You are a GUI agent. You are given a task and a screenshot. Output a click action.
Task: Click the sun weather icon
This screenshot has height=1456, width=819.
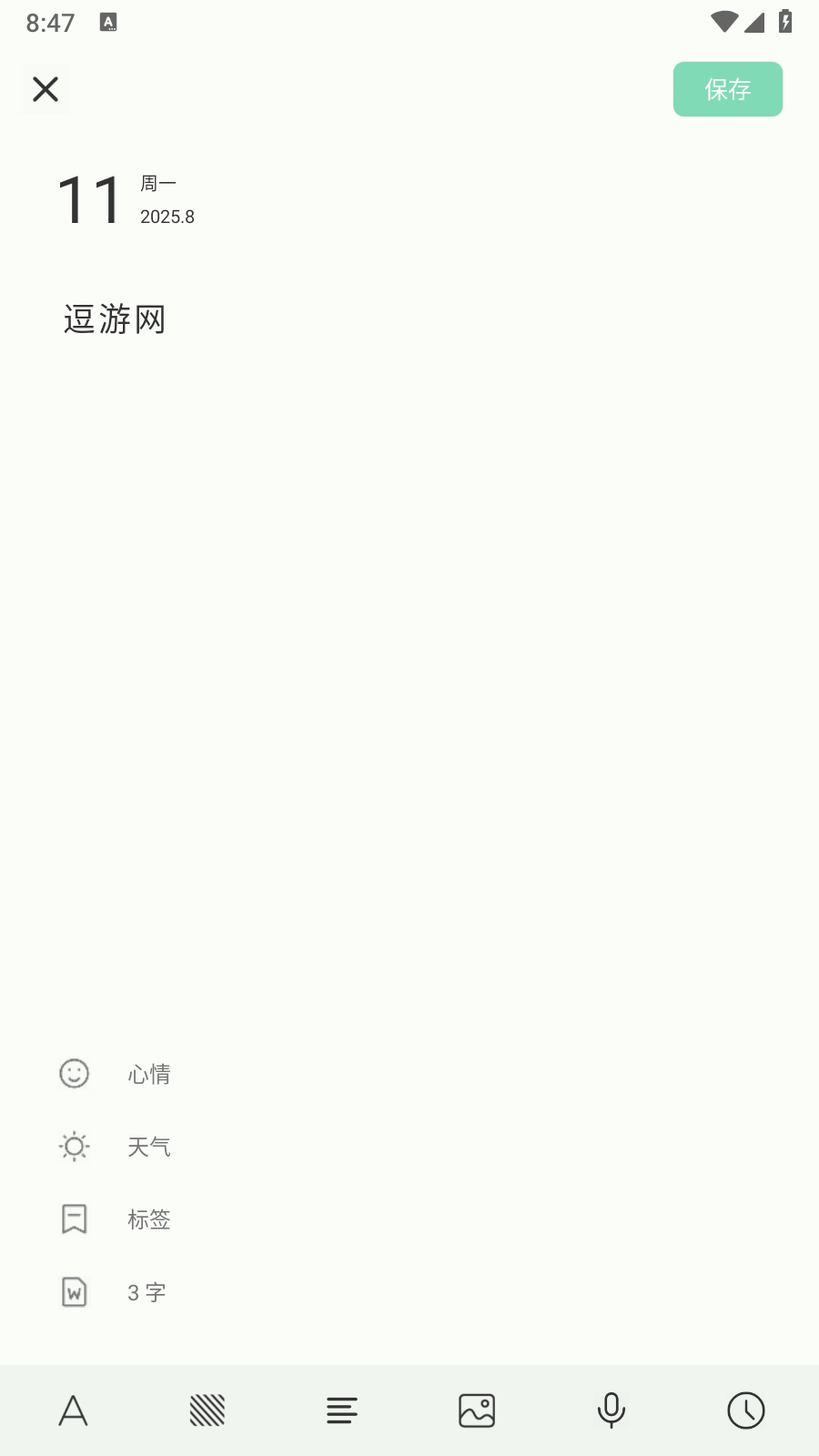(74, 1146)
